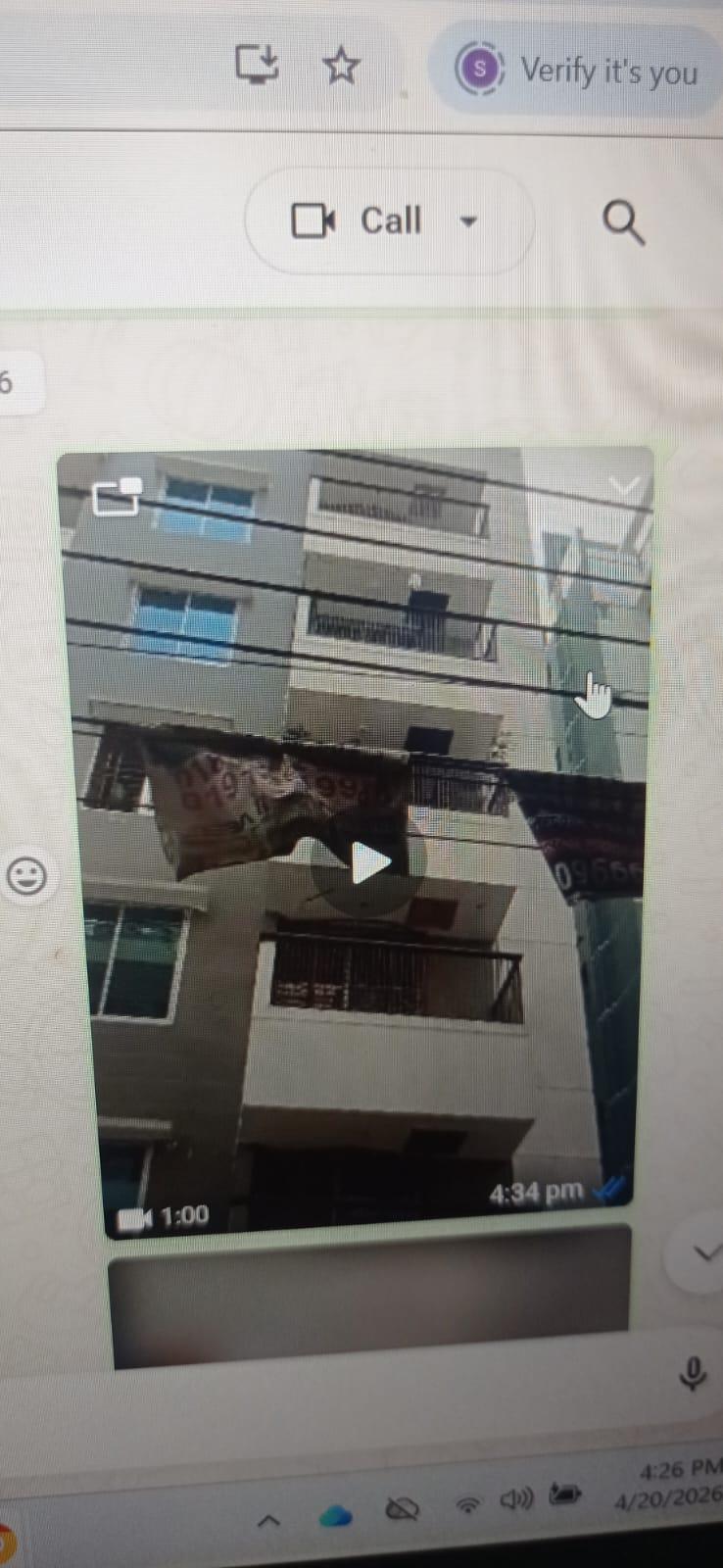Click the video camera duration icon showing 1:00
Image resolution: width=723 pixels, height=1568 pixels.
pyautogui.click(x=135, y=1216)
